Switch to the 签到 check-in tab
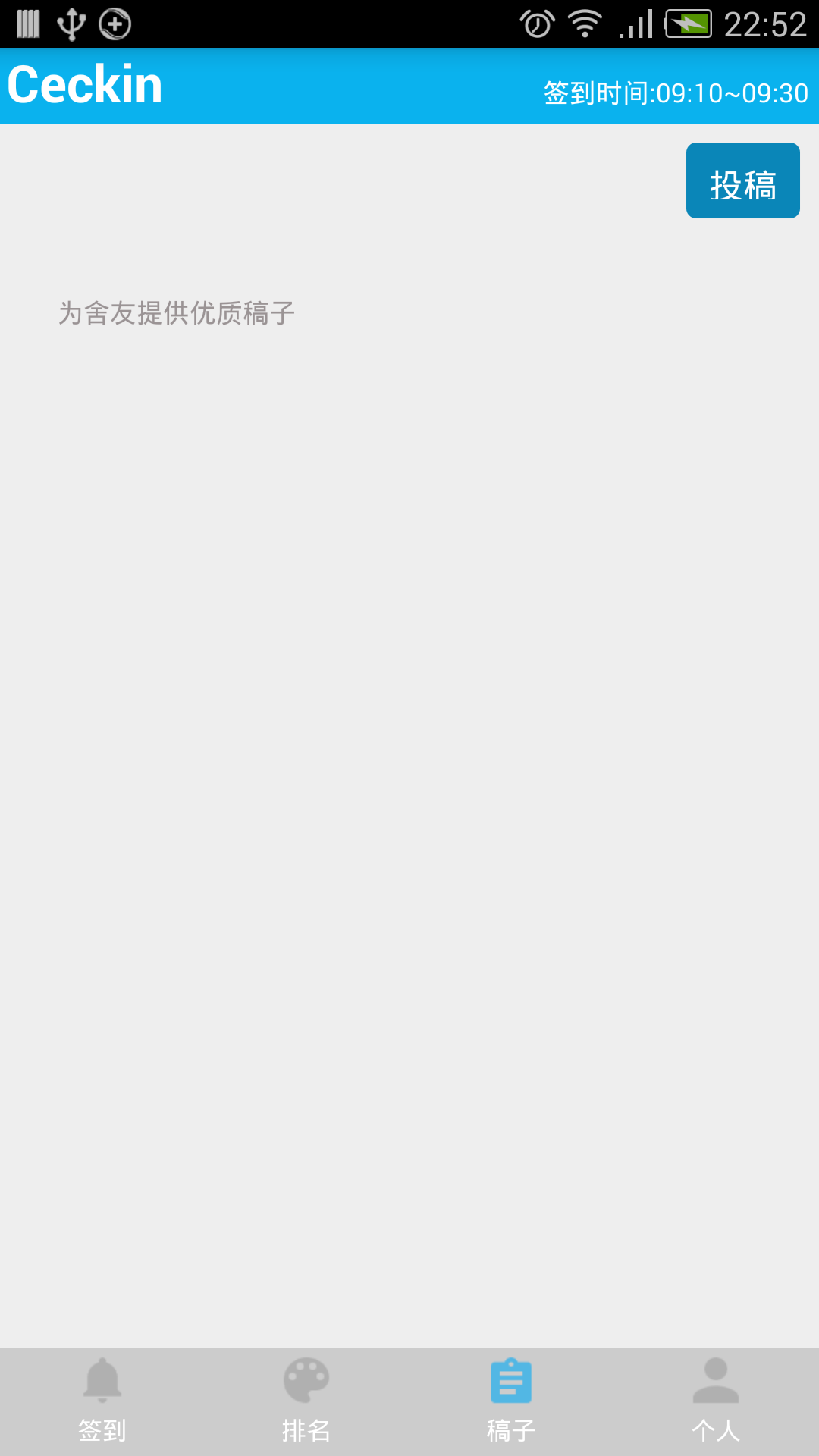The image size is (819, 1456). click(x=102, y=1401)
